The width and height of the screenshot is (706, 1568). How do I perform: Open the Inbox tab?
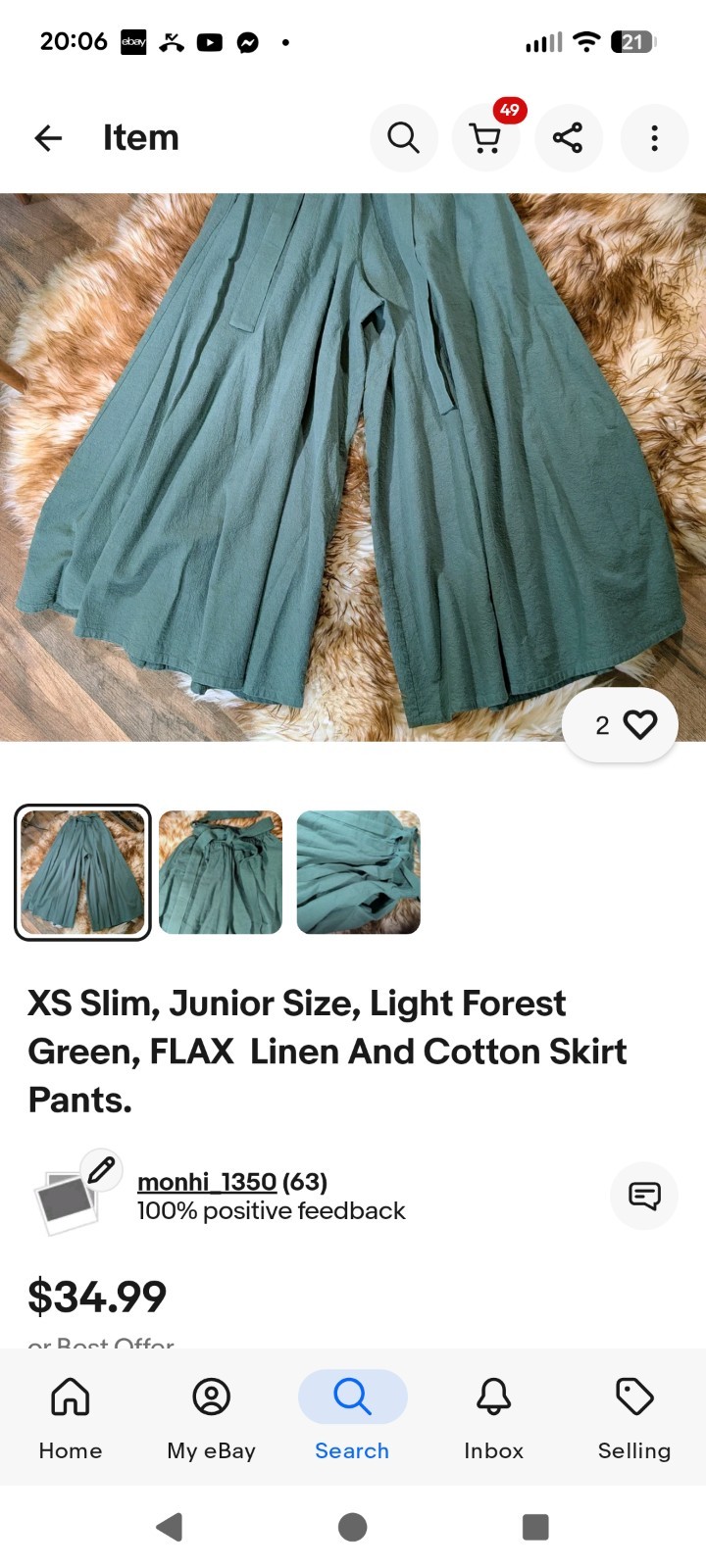click(x=493, y=1416)
